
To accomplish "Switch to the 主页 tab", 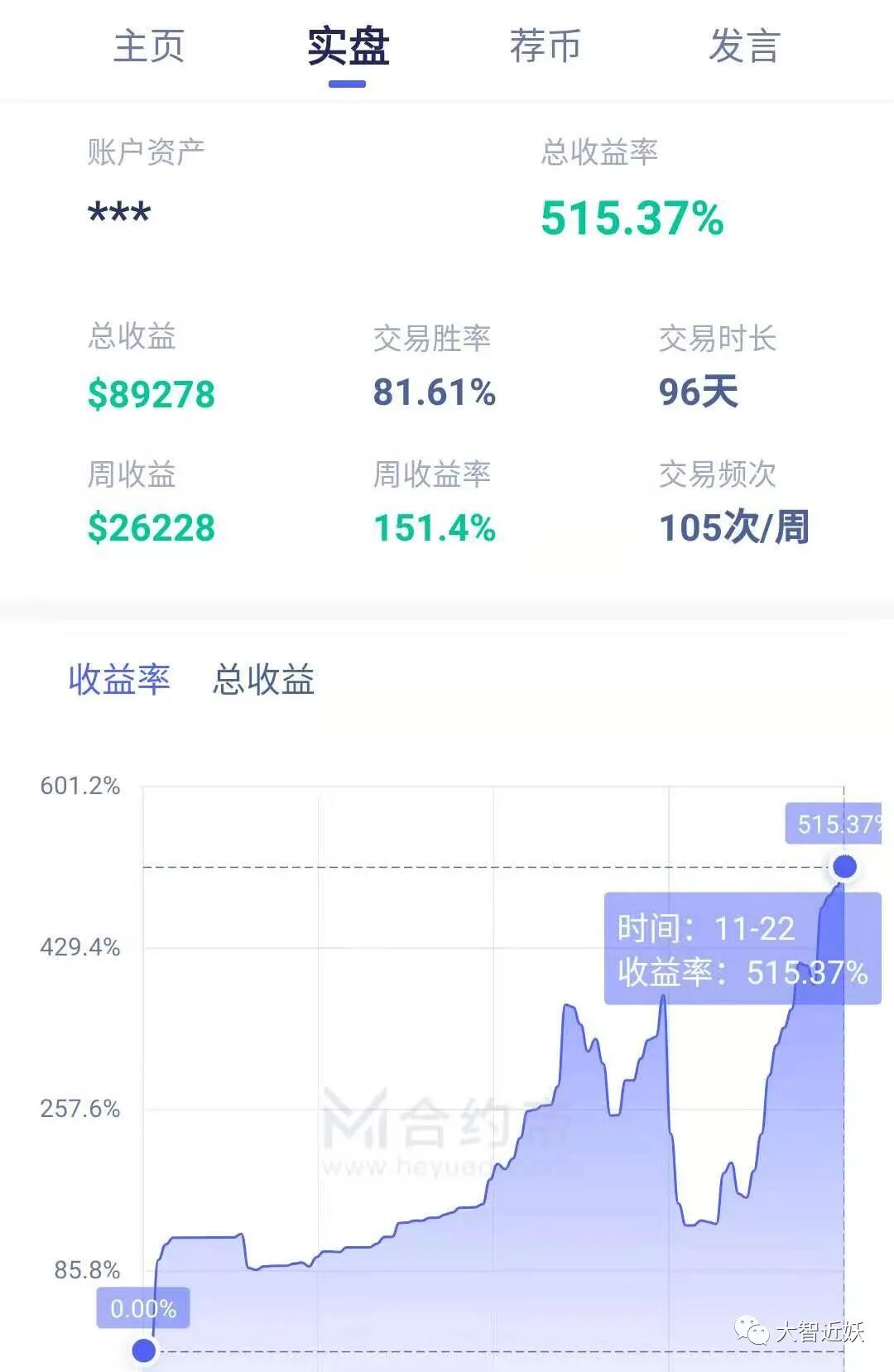I will tap(149, 46).
